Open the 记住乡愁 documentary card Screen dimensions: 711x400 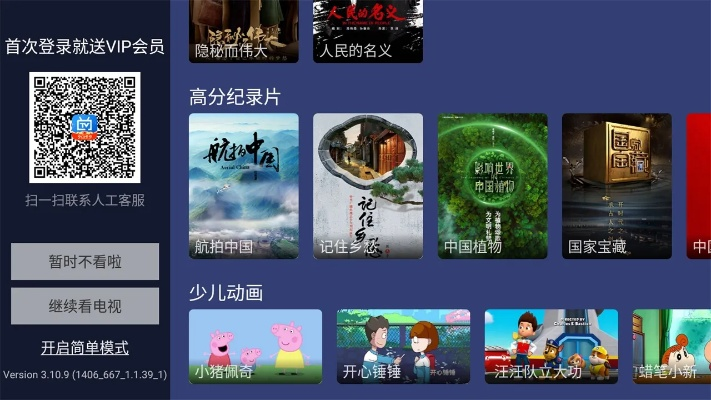coord(368,185)
